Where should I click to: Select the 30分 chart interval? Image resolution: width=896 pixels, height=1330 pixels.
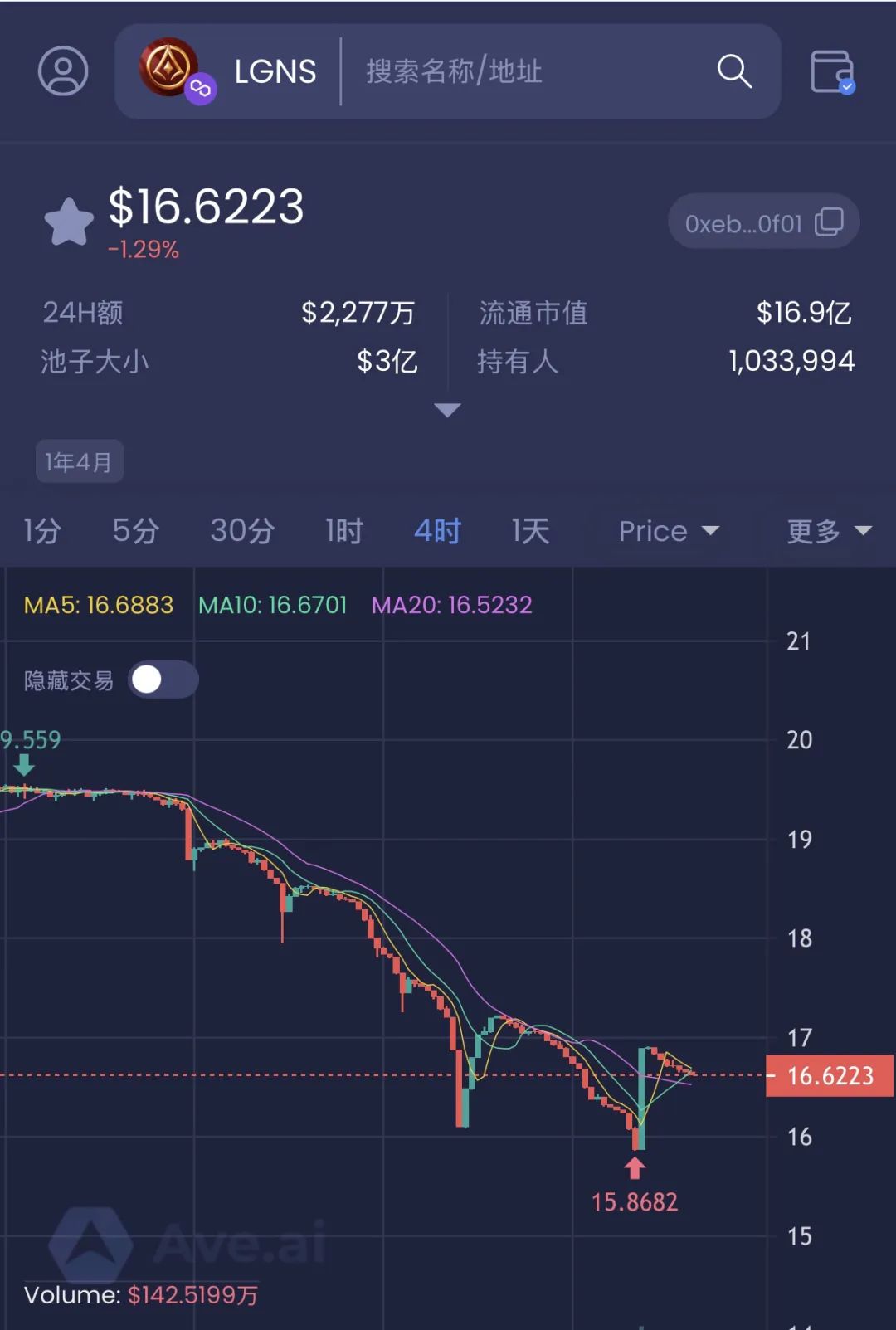(242, 531)
